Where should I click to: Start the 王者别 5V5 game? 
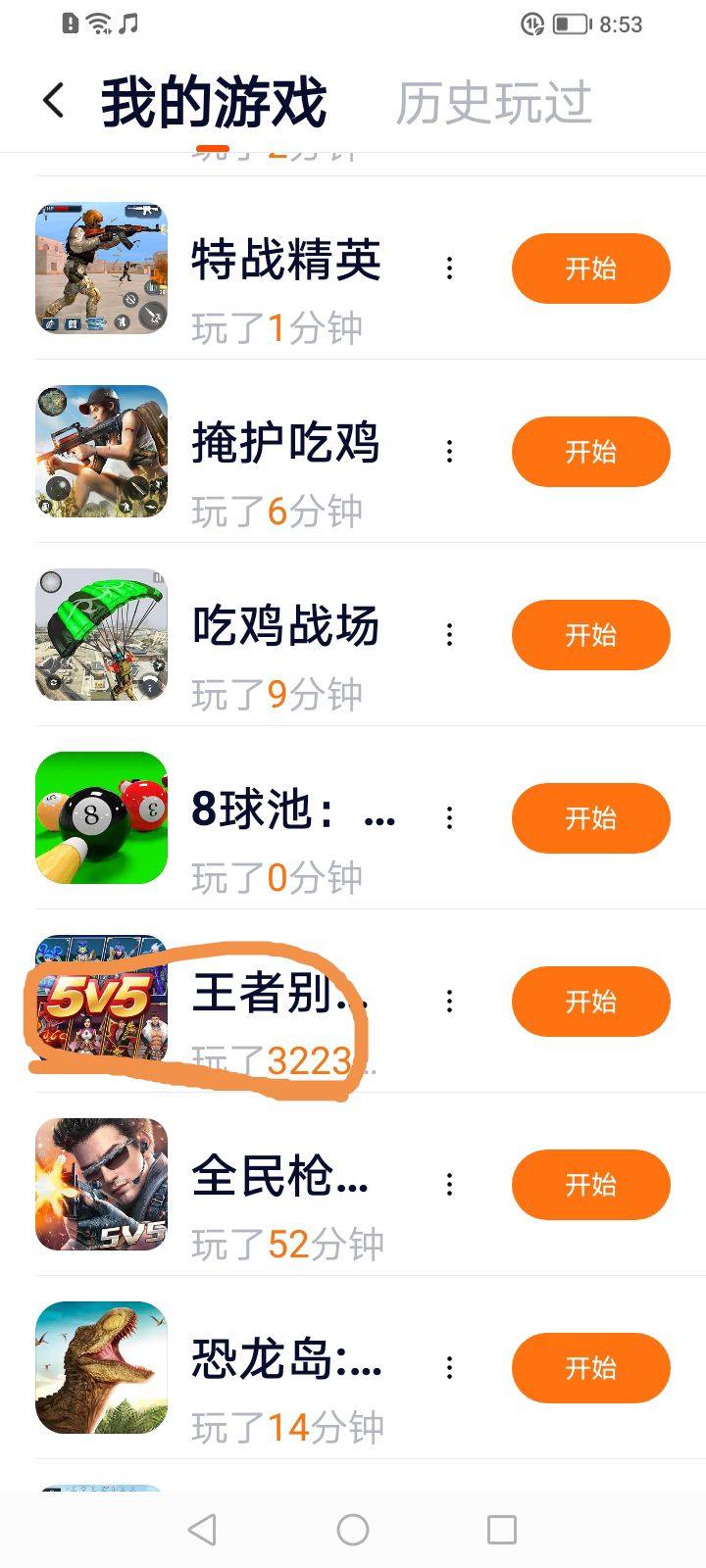coord(590,1002)
